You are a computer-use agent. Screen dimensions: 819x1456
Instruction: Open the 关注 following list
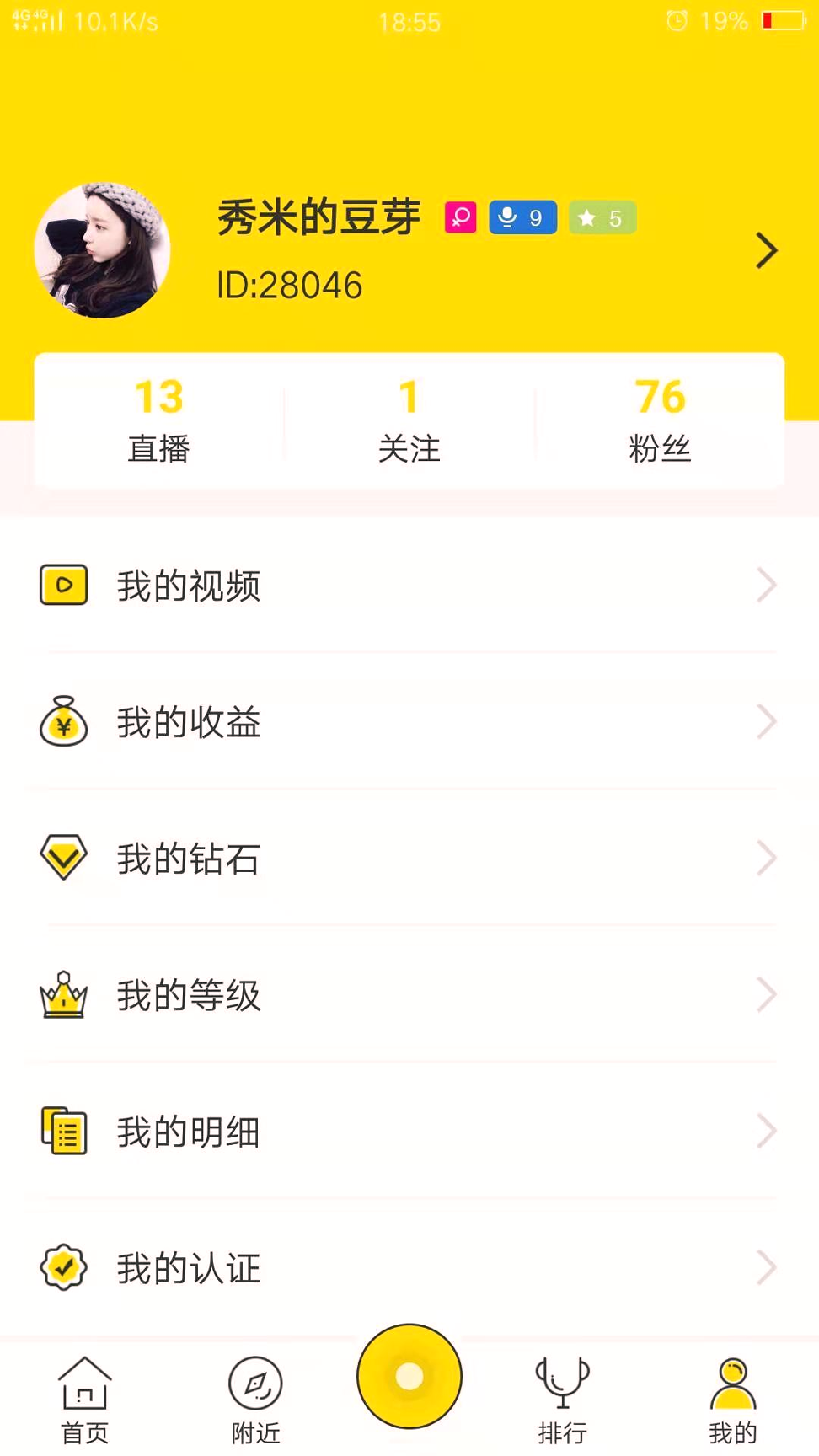(409, 420)
